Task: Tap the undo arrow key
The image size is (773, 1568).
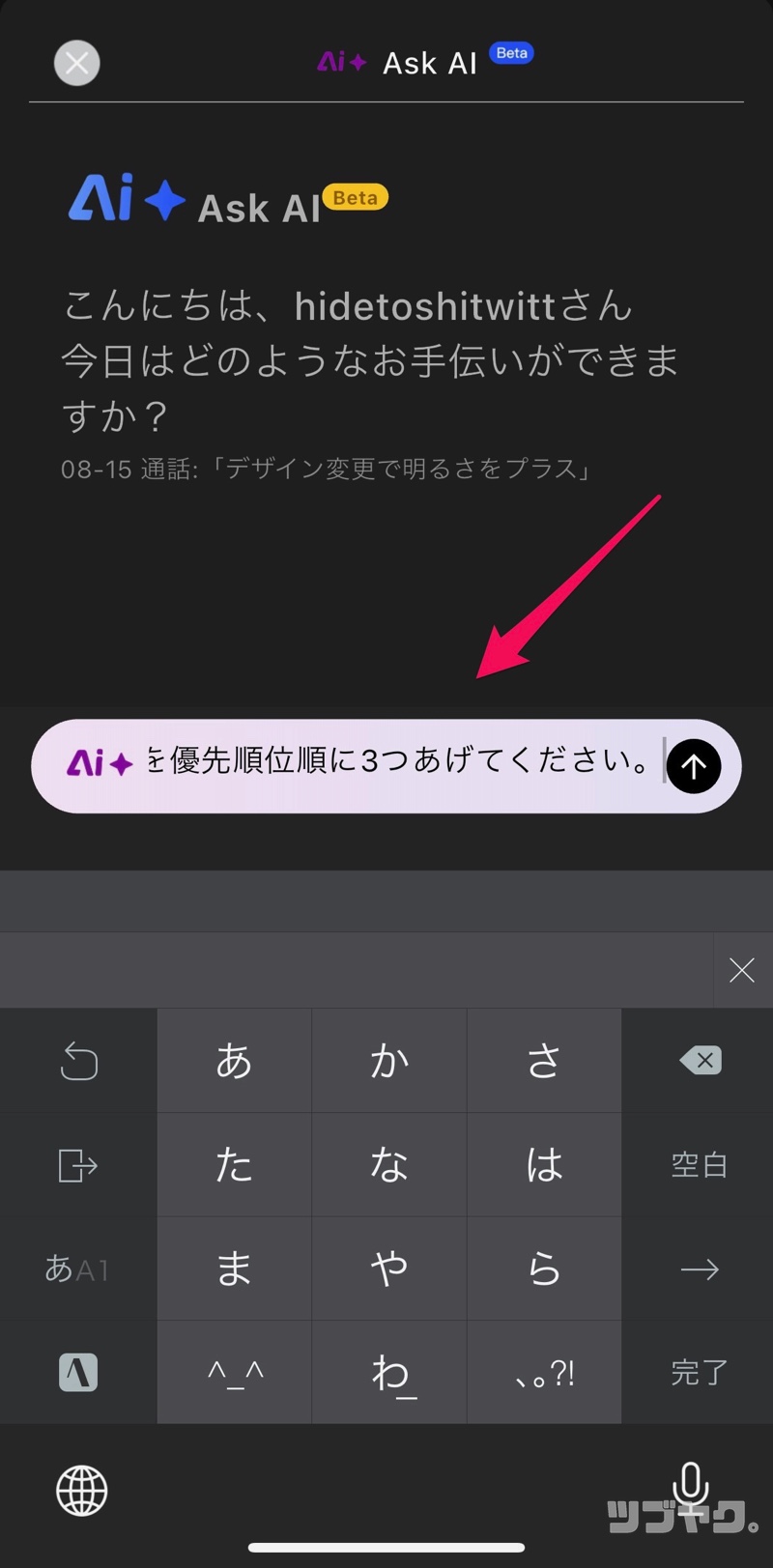Action: [78, 1061]
